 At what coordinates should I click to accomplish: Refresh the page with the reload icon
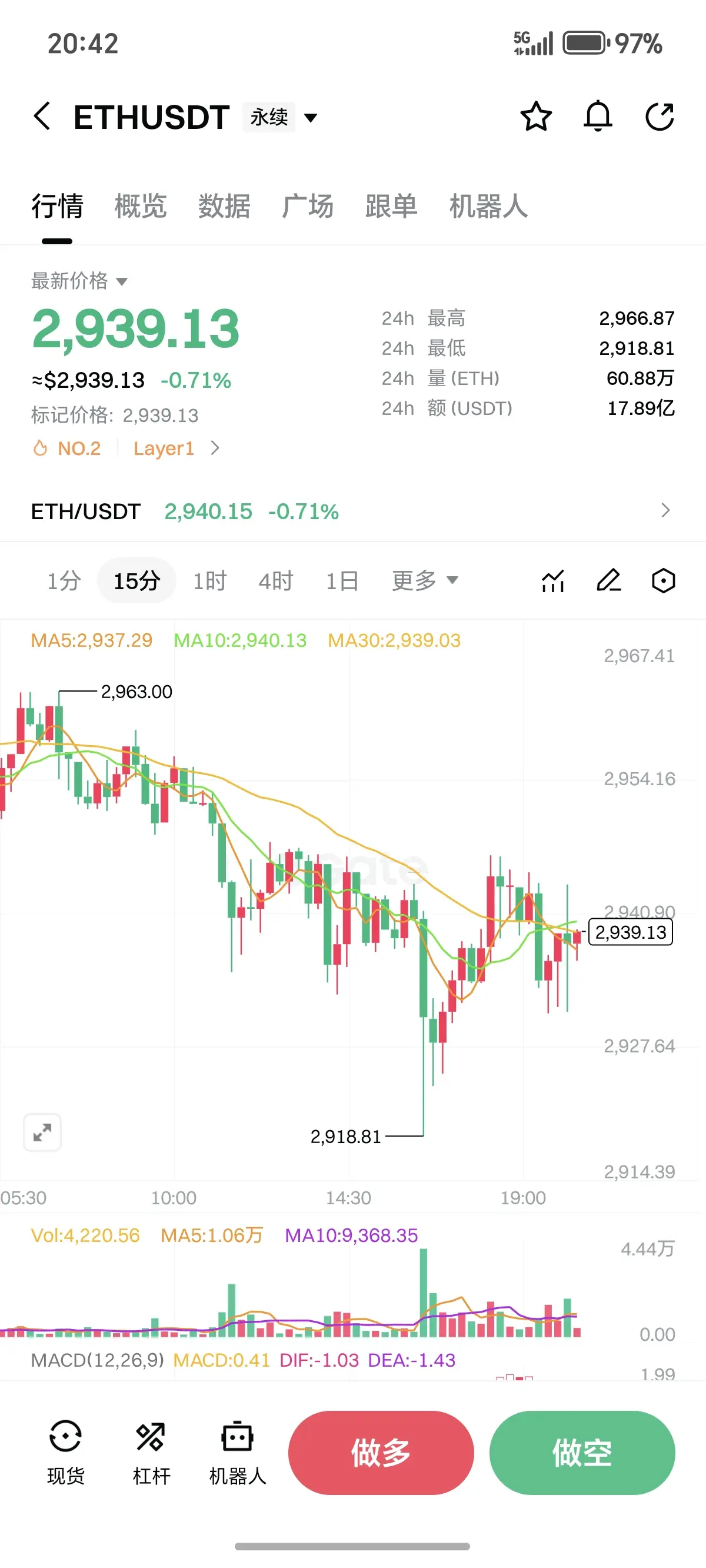pyautogui.click(x=660, y=117)
